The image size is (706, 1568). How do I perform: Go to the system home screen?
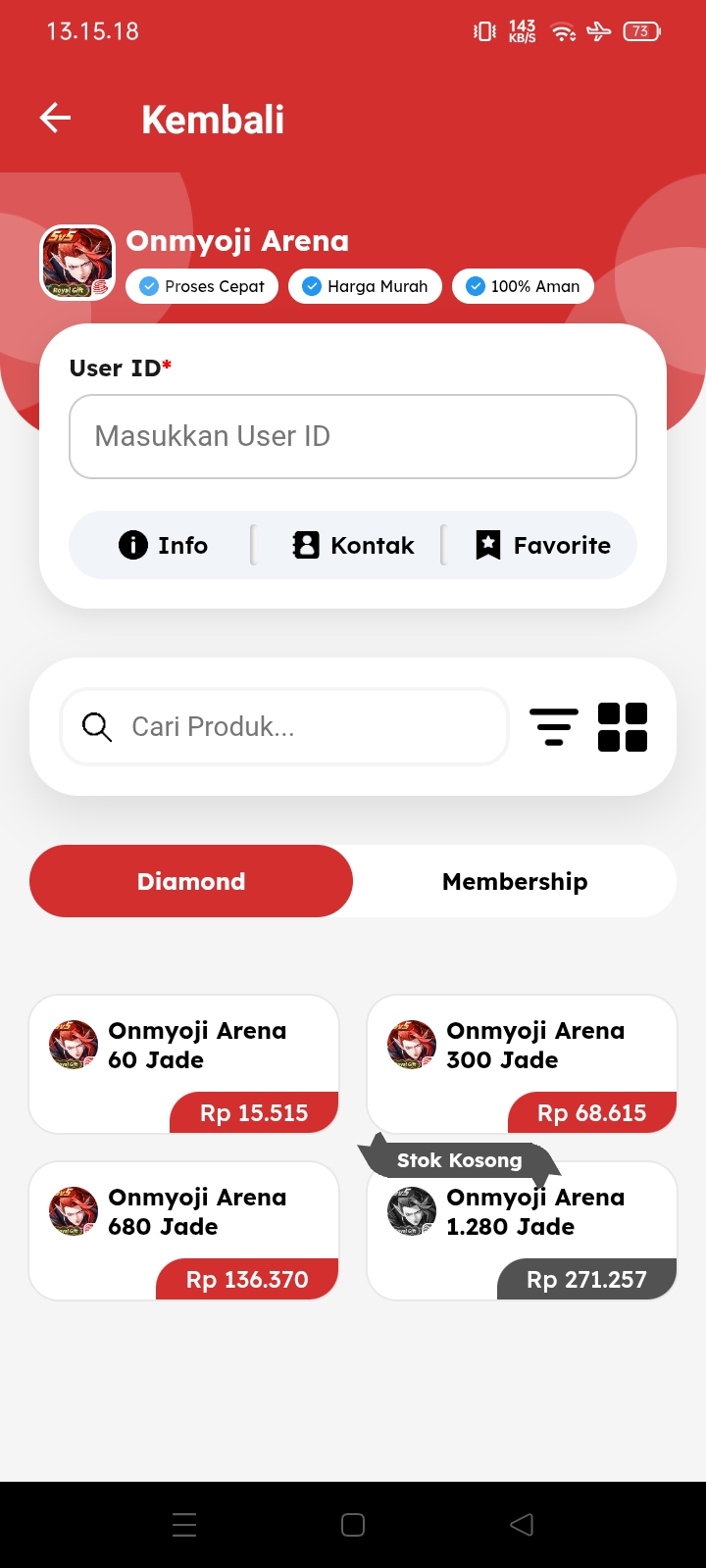click(353, 1524)
